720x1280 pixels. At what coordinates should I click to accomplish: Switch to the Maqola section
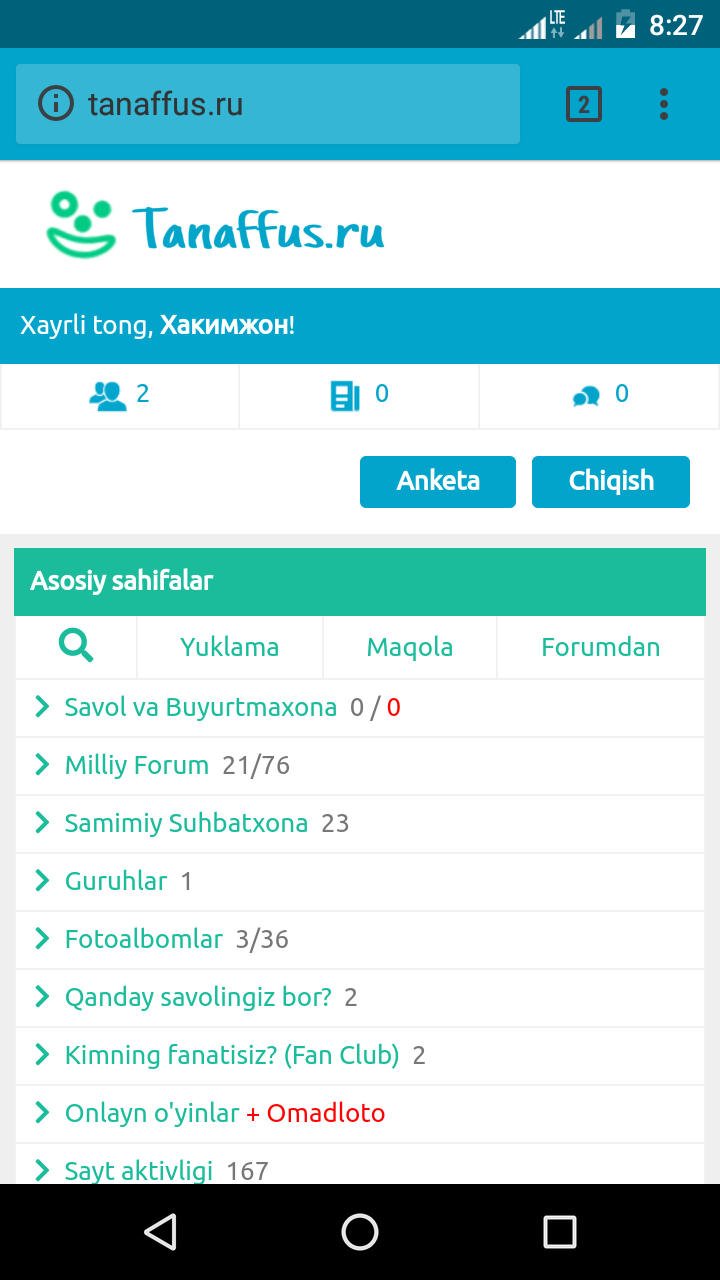click(x=410, y=647)
